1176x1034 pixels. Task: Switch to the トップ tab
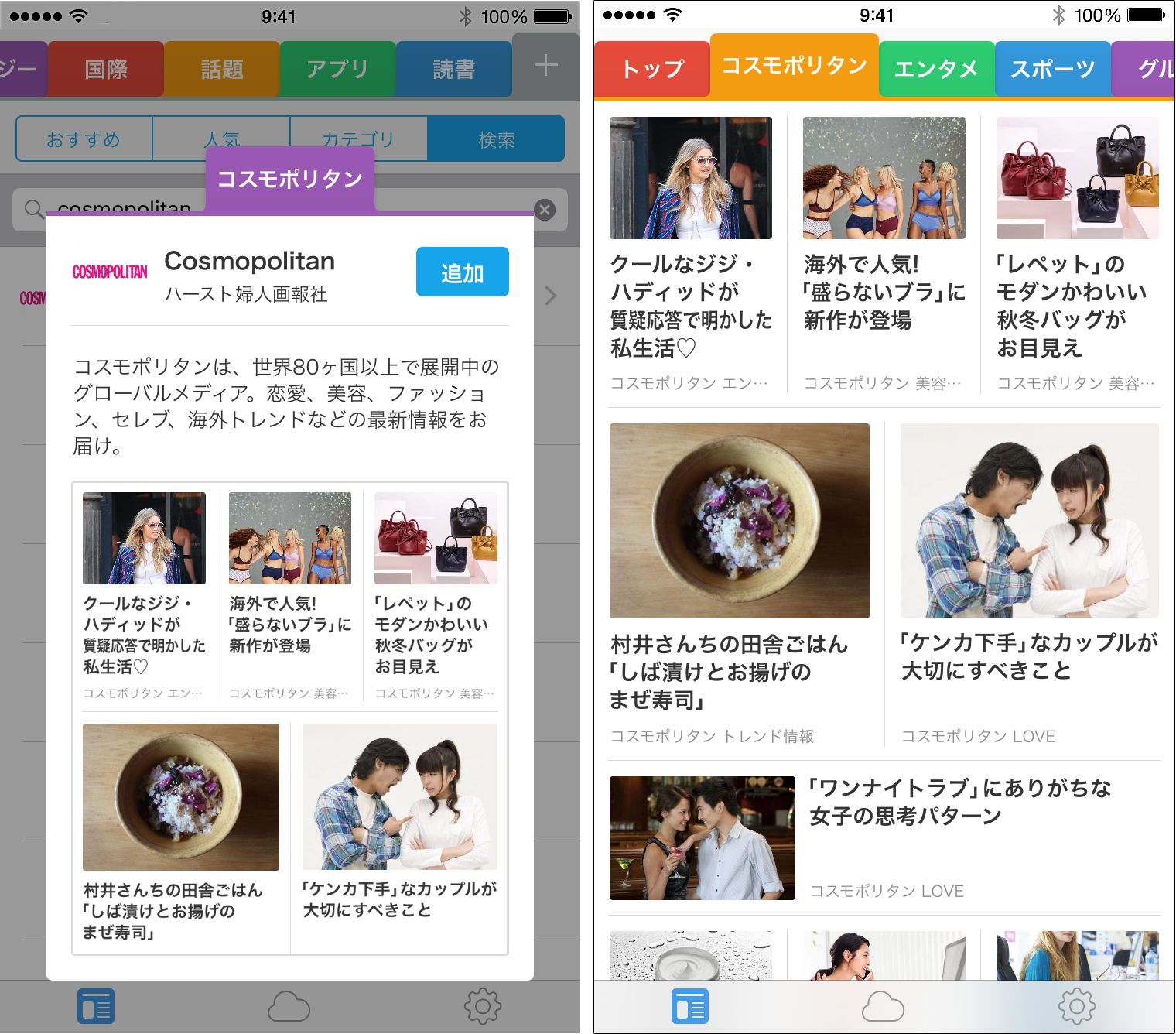click(652, 69)
